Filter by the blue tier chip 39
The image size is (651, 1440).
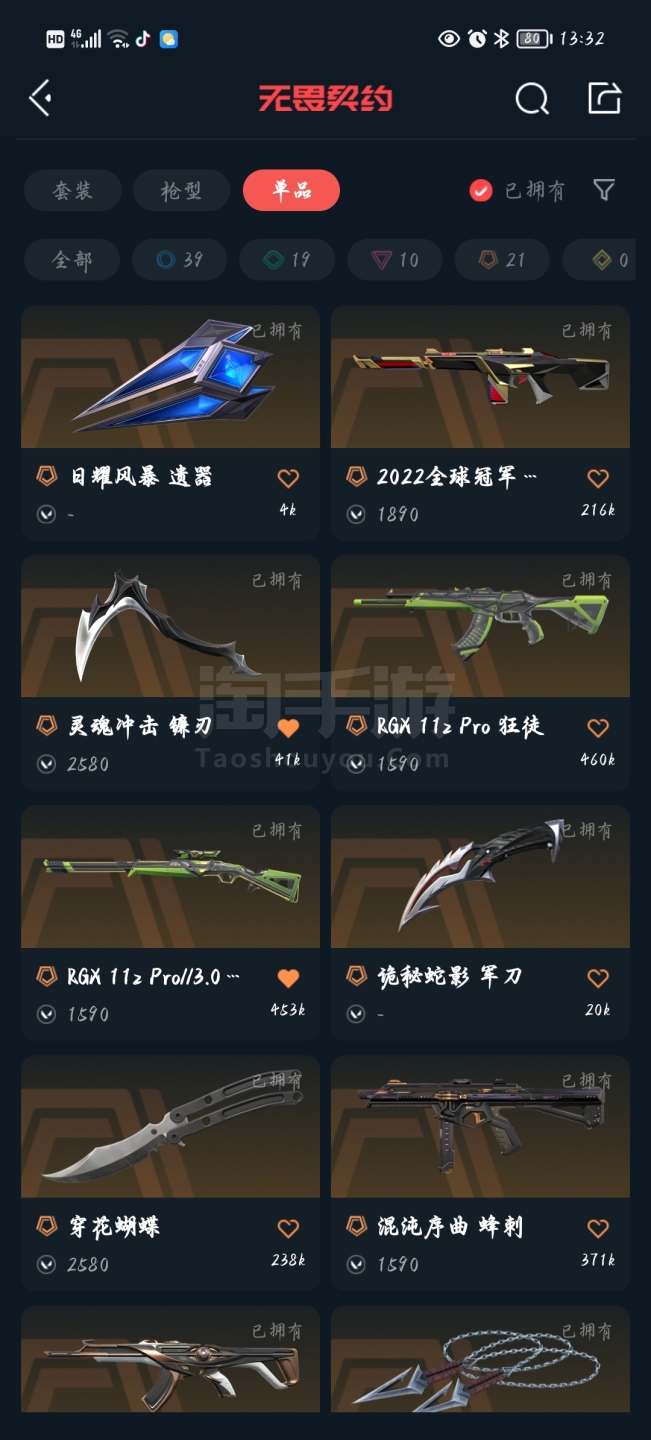click(179, 260)
